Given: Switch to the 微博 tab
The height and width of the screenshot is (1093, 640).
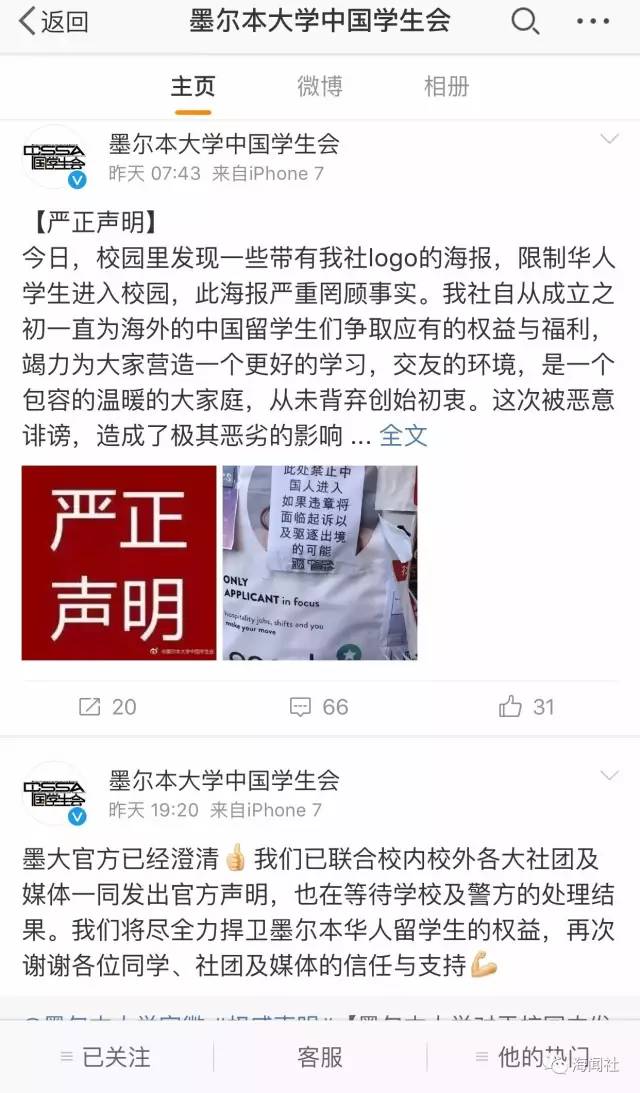Looking at the screenshot, I should tap(320, 86).
